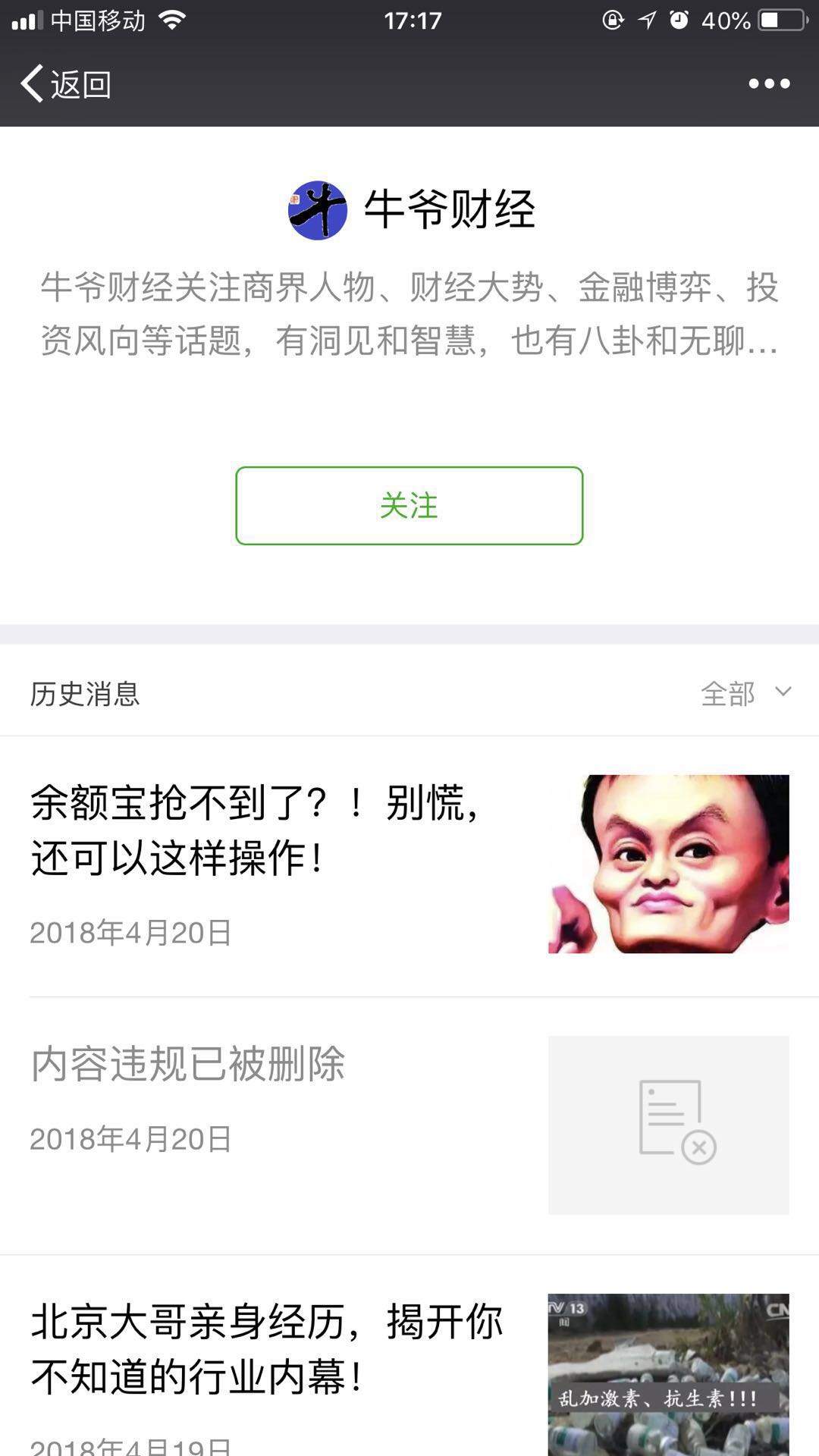The width and height of the screenshot is (819, 1456).
Task: Read the article 北京大哥亲身经历
Action: coord(265,1350)
